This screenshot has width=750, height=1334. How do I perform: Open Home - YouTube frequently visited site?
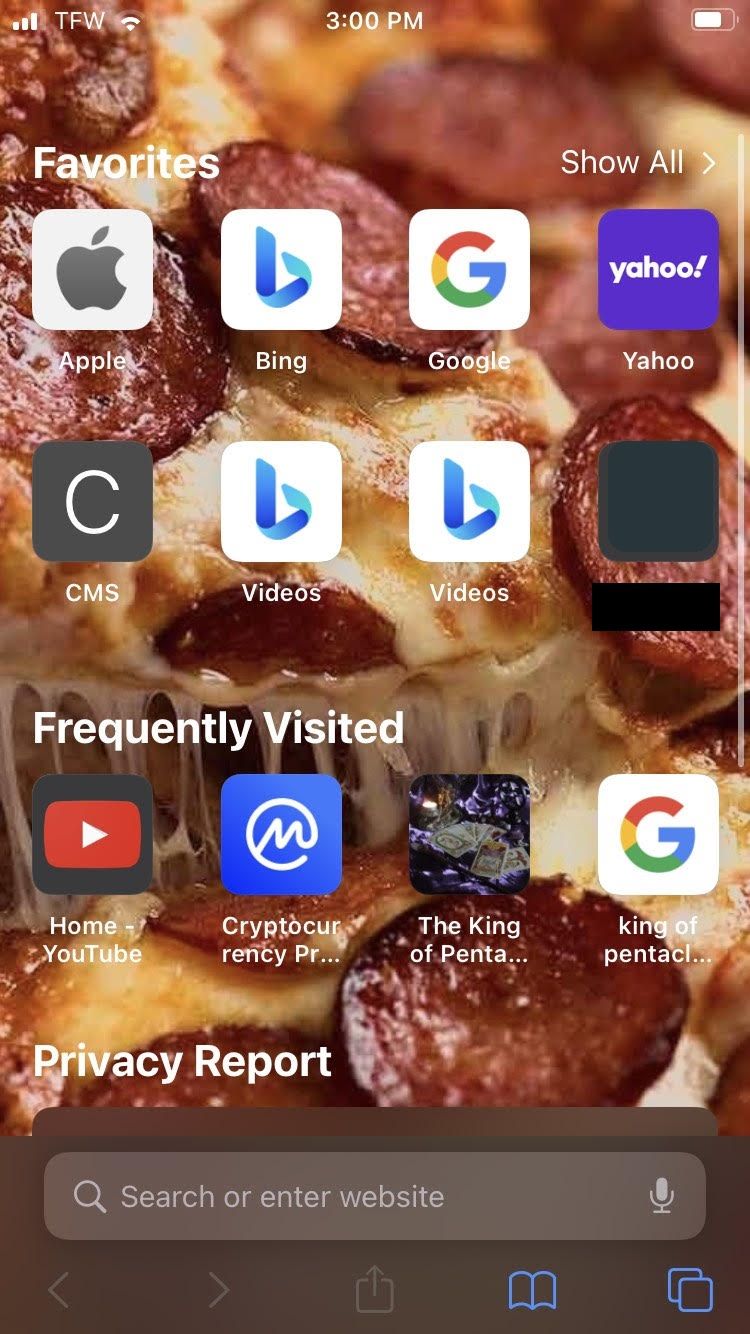click(x=92, y=835)
